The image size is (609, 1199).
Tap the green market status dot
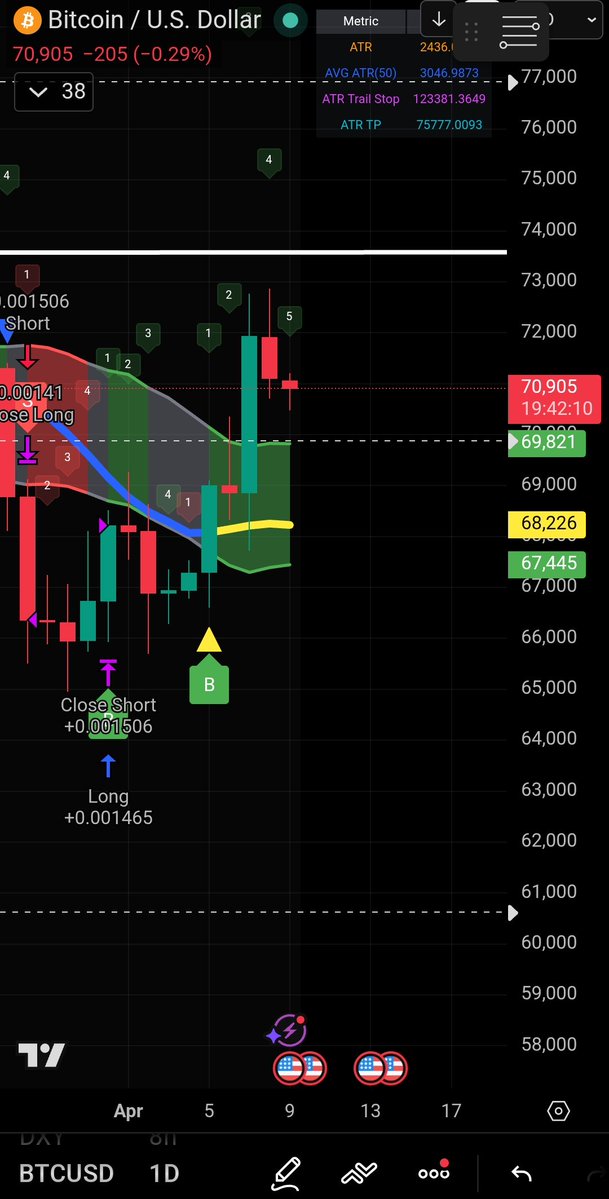pyautogui.click(x=290, y=20)
